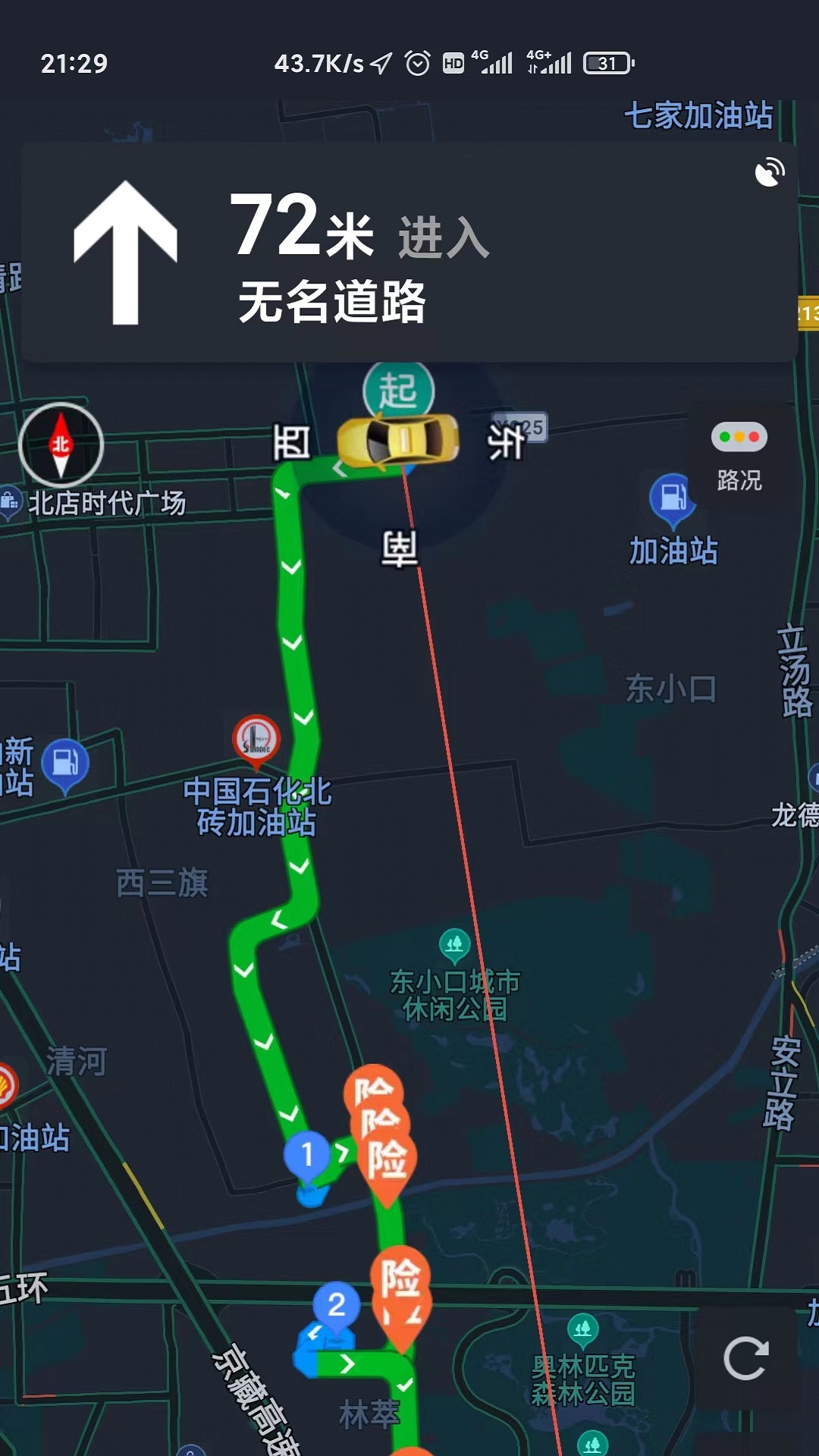Tap the satellite signal icon on navigation banner

[x=770, y=172]
